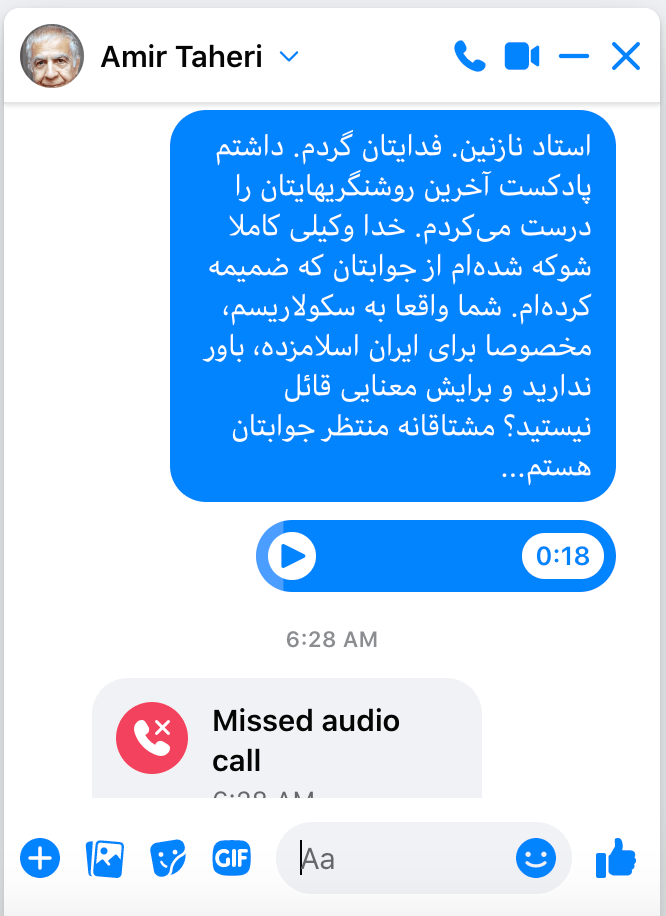
Task: Open Amir Taheri's profile picture
Action: [52, 56]
